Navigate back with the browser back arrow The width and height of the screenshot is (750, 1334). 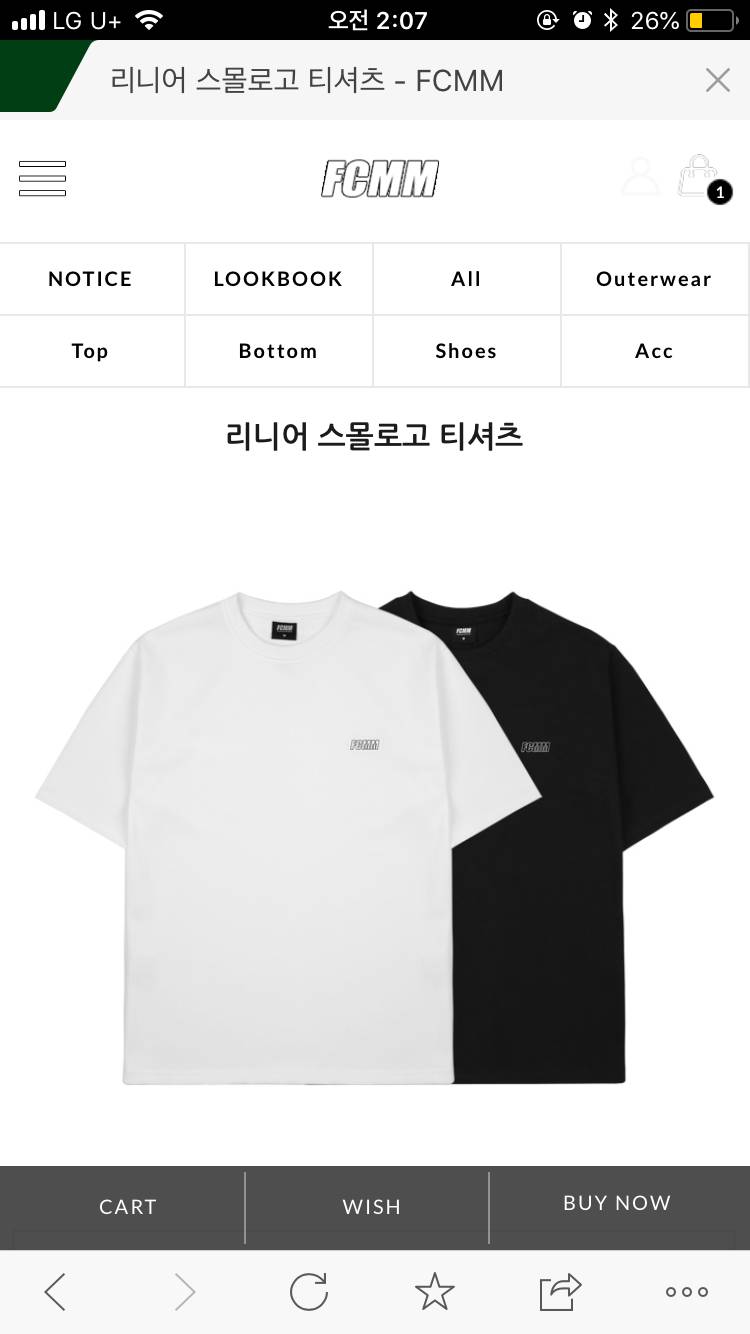point(55,1292)
